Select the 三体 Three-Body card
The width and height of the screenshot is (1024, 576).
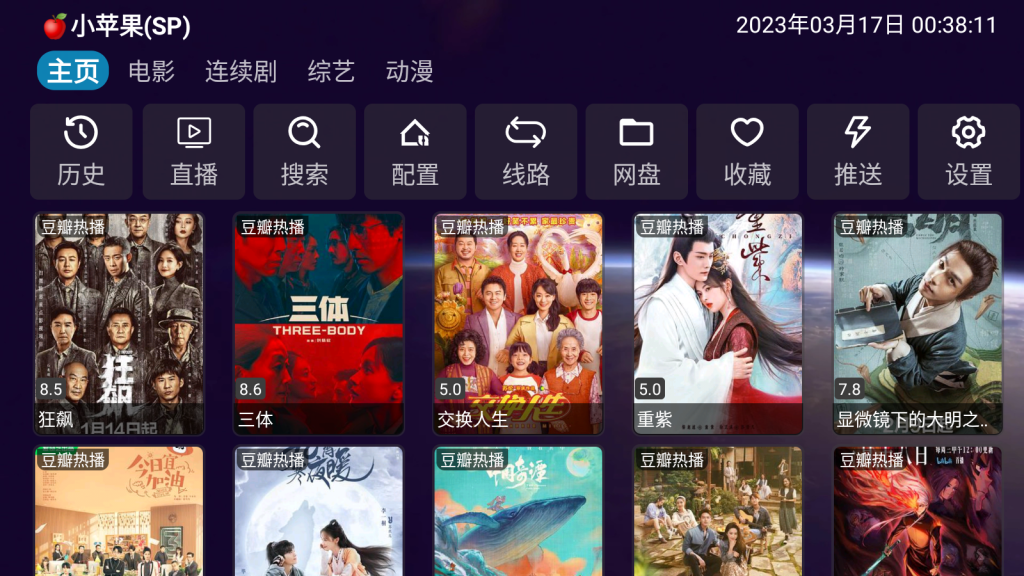(318, 323)
